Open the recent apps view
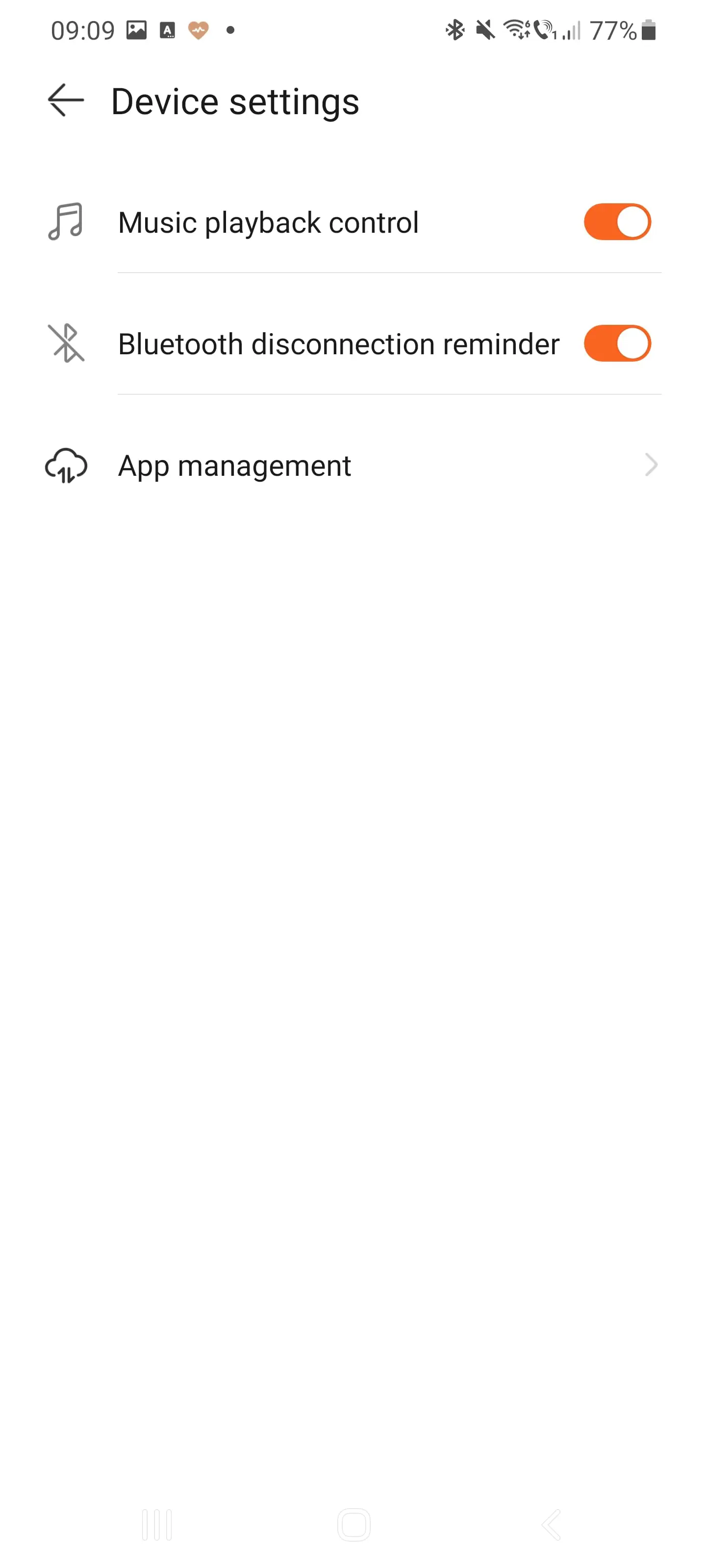Screen dimensions: 706x1568 [156, 1525]
